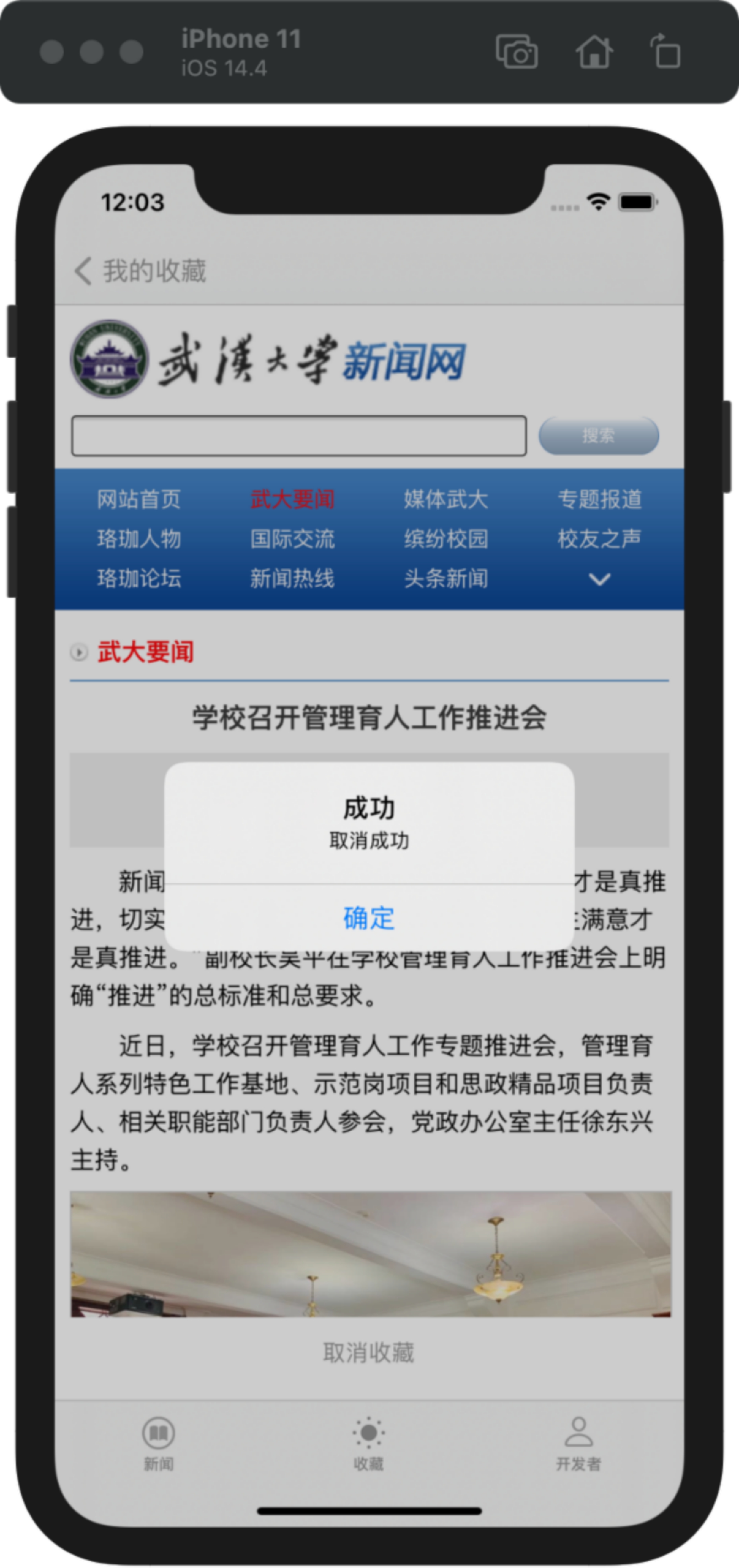Viewport: 739px width, 1568px height.
Task: Tap the website search input box
Action: pyautogui.click(x=299, y=436)
